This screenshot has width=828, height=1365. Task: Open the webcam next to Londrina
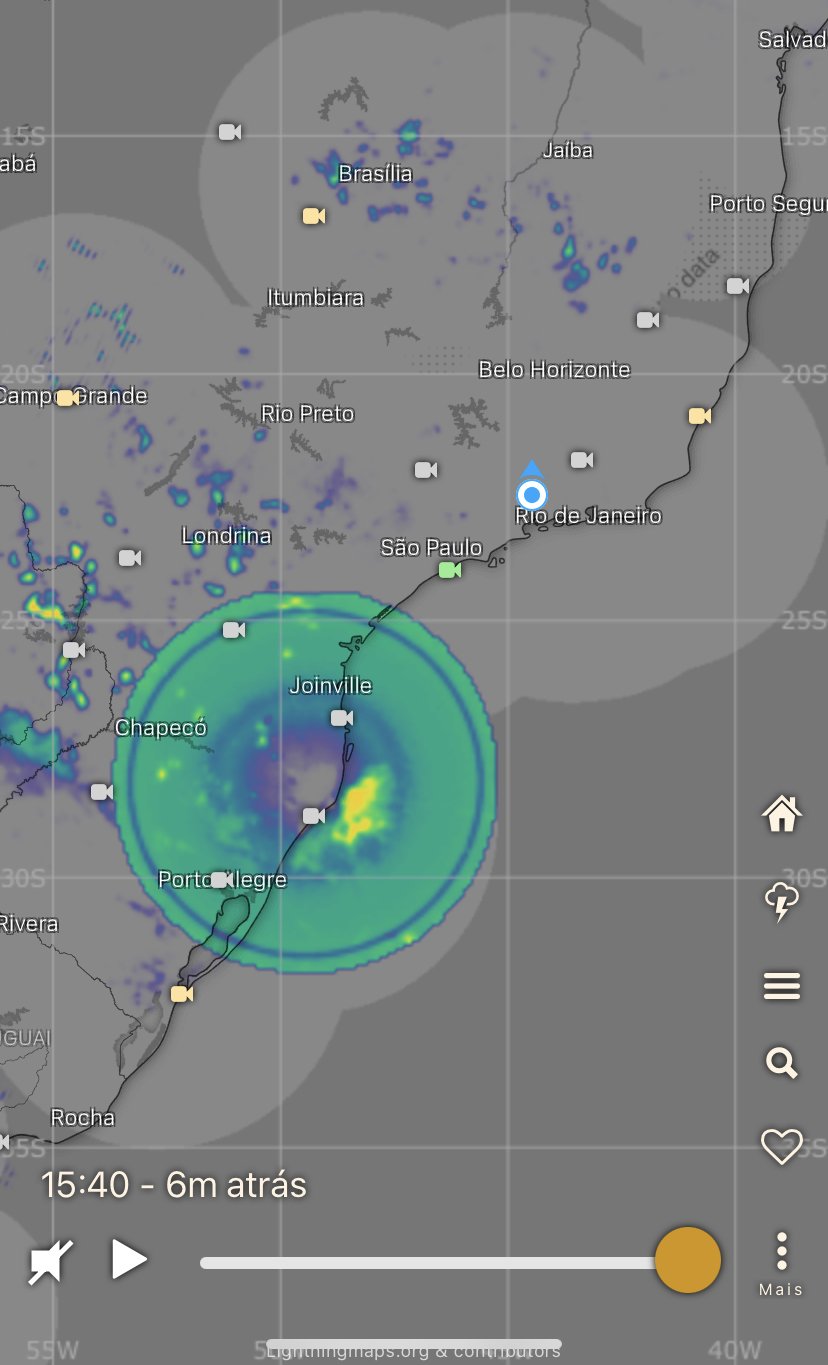(x=130, y=558)
